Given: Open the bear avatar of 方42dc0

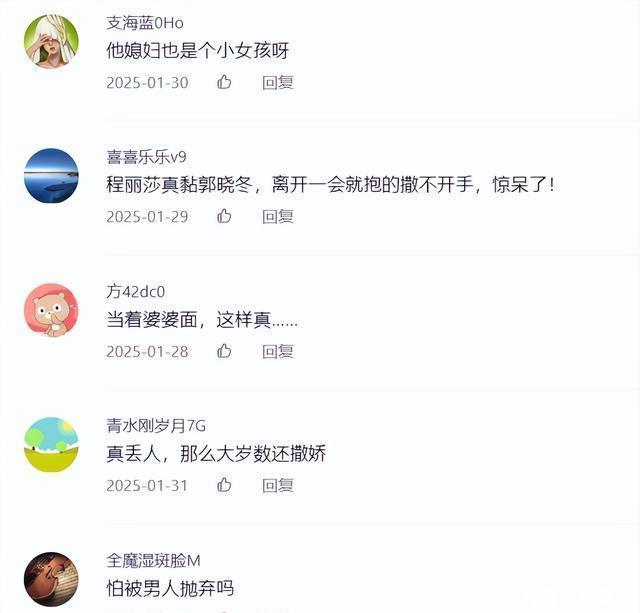Looking at the screenshot, I should click(x=51, y=310).
